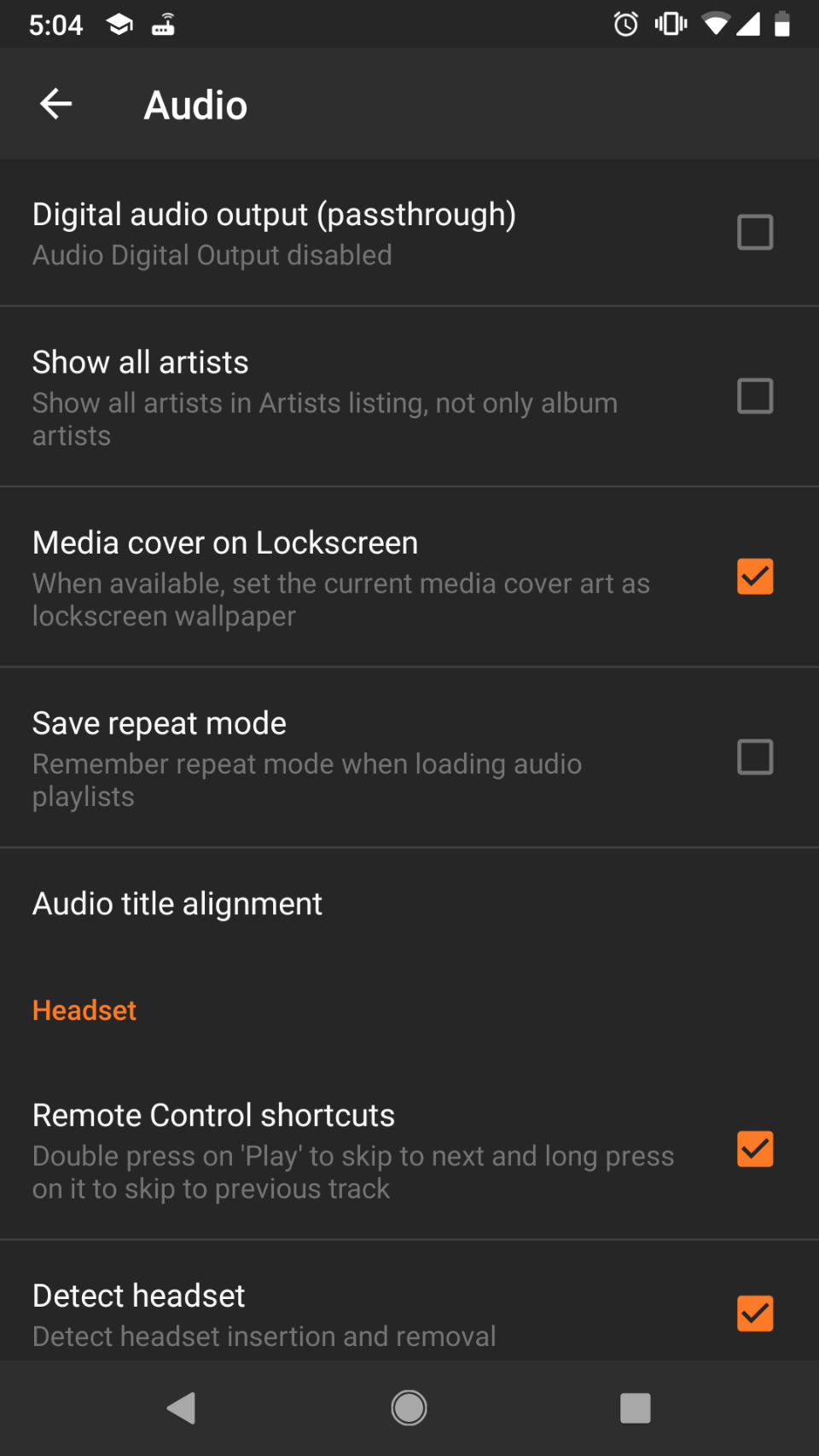Open Audio title alignment setting

[x=177, y=903]
